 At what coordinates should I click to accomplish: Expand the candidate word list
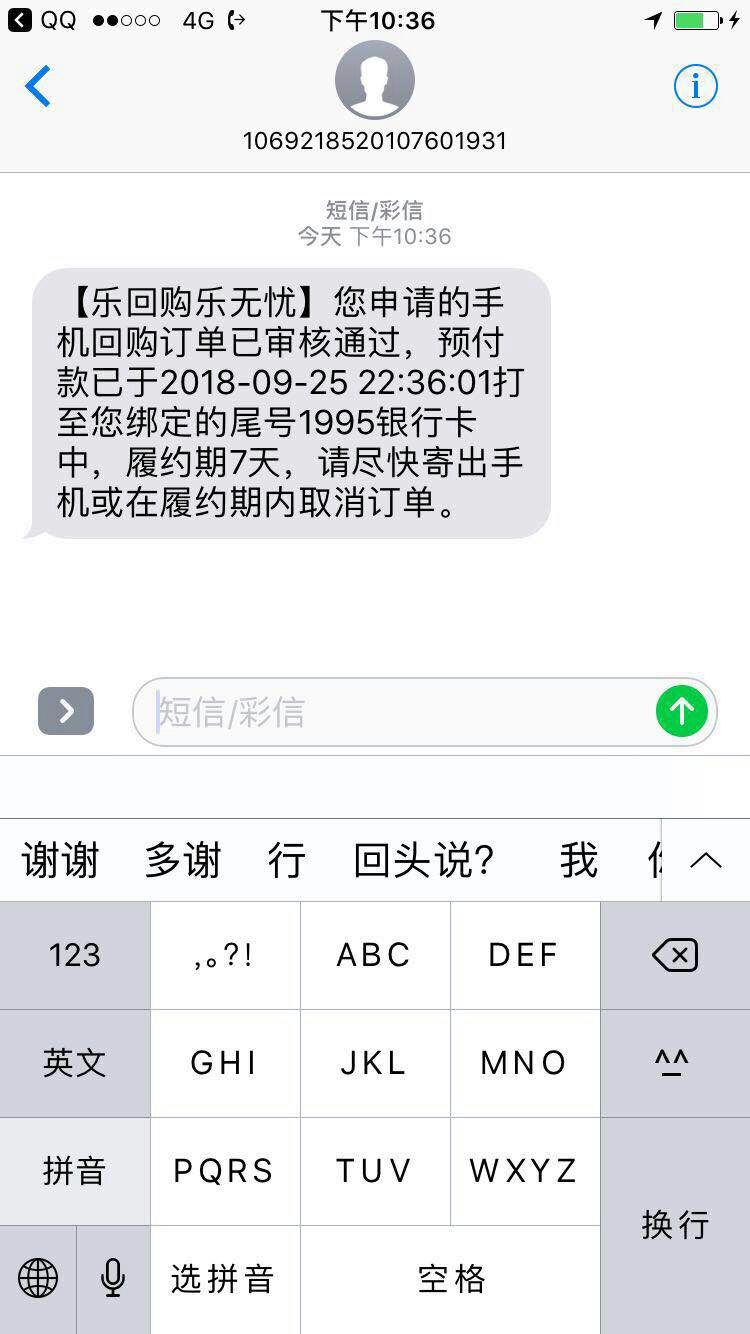click(706, 860)
